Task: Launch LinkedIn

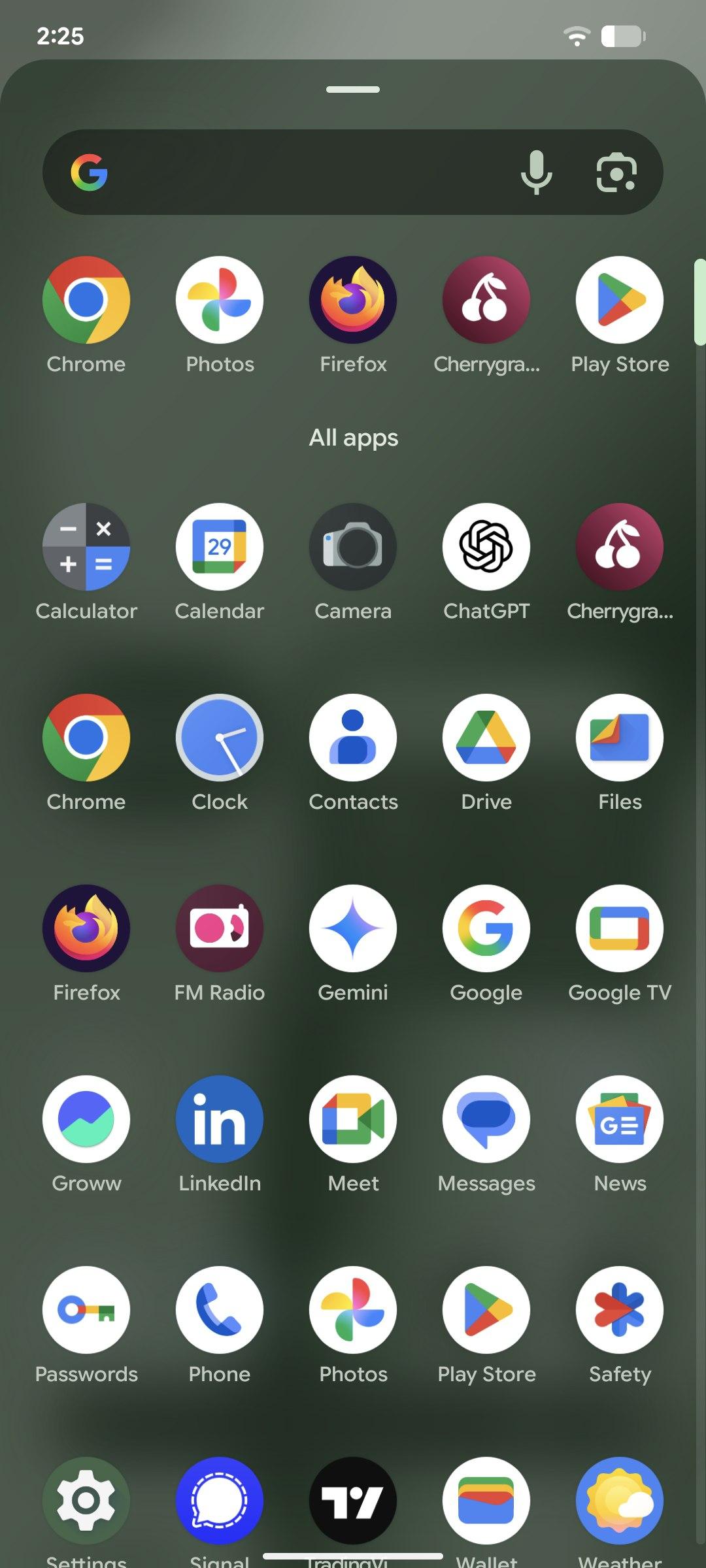Action: click(220, 1119)
